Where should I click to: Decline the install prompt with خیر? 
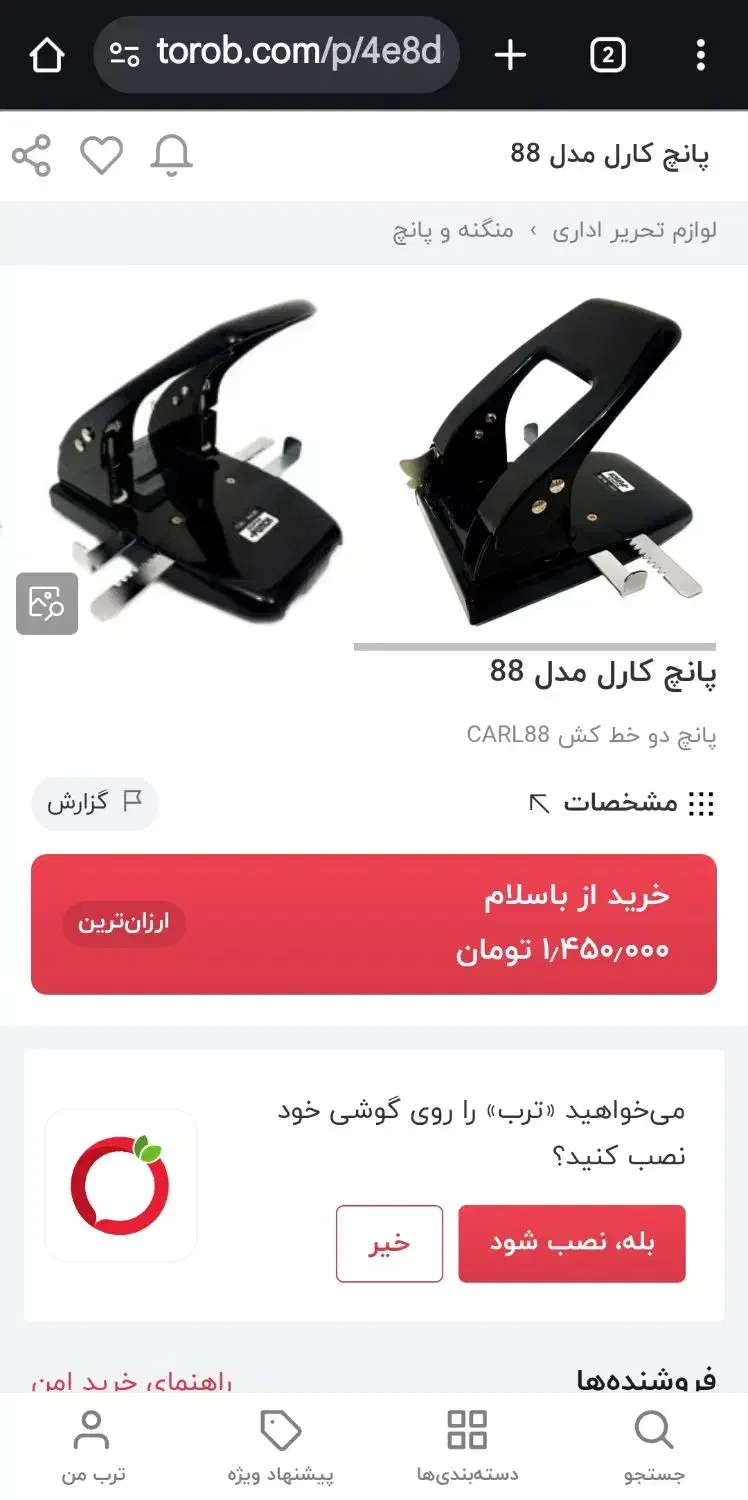click(x=389, y=1243)
